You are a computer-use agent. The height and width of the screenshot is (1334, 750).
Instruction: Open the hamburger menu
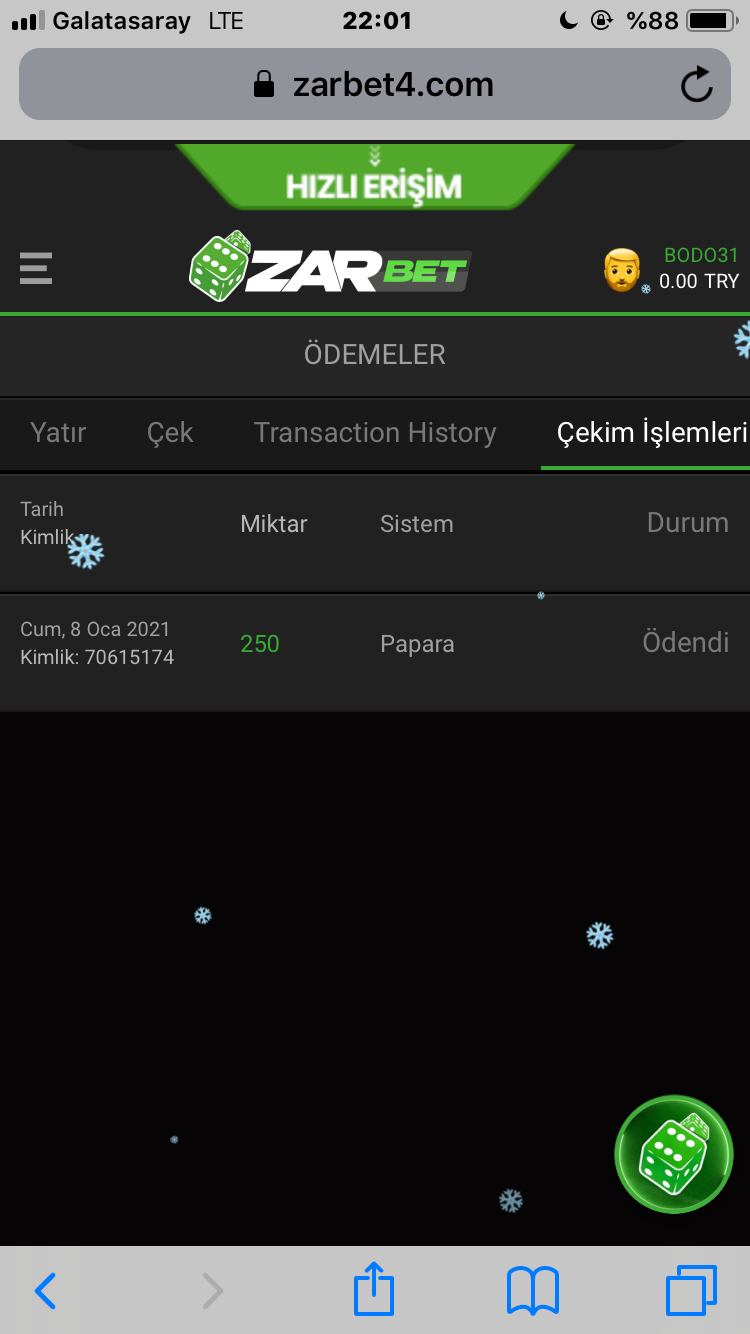point(36,268)
